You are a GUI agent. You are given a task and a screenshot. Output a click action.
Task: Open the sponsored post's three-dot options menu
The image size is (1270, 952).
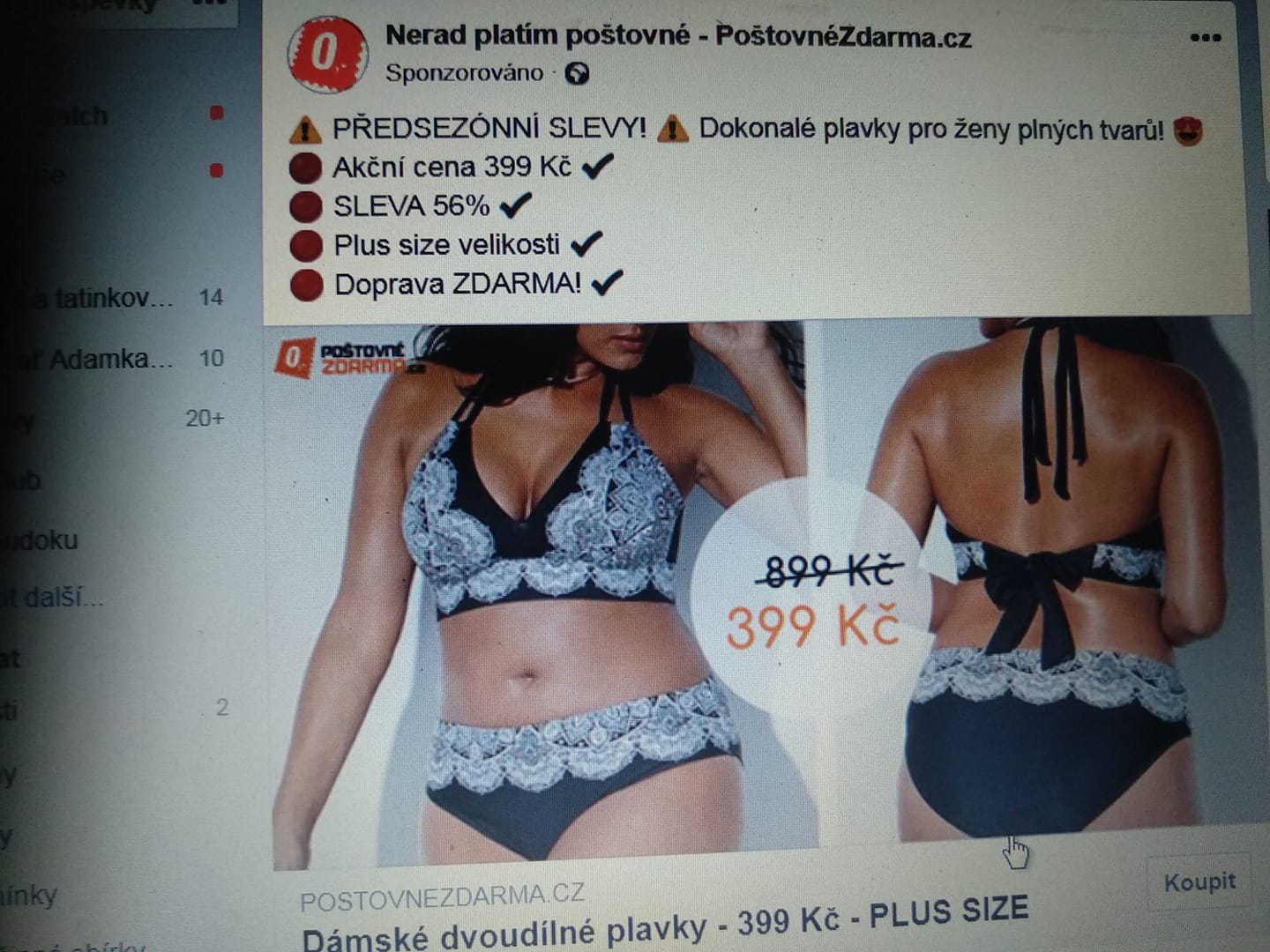pos(1205,38)
